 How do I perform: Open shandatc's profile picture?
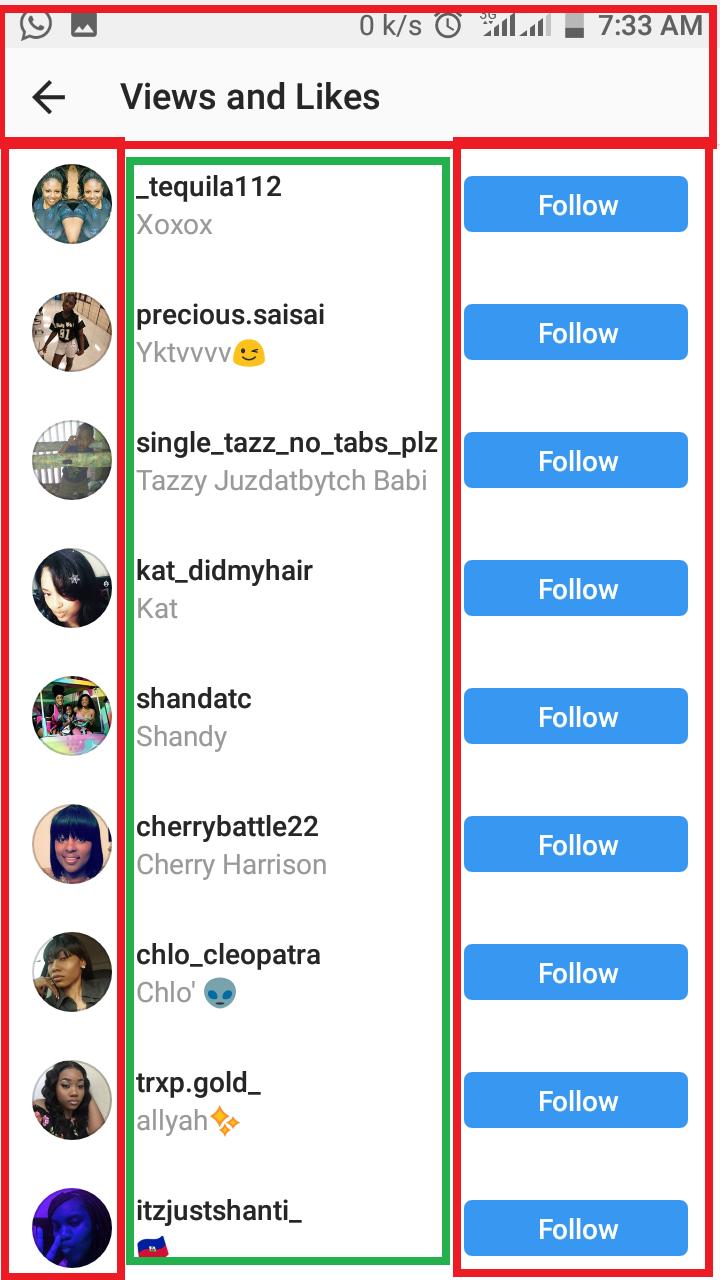72,716
